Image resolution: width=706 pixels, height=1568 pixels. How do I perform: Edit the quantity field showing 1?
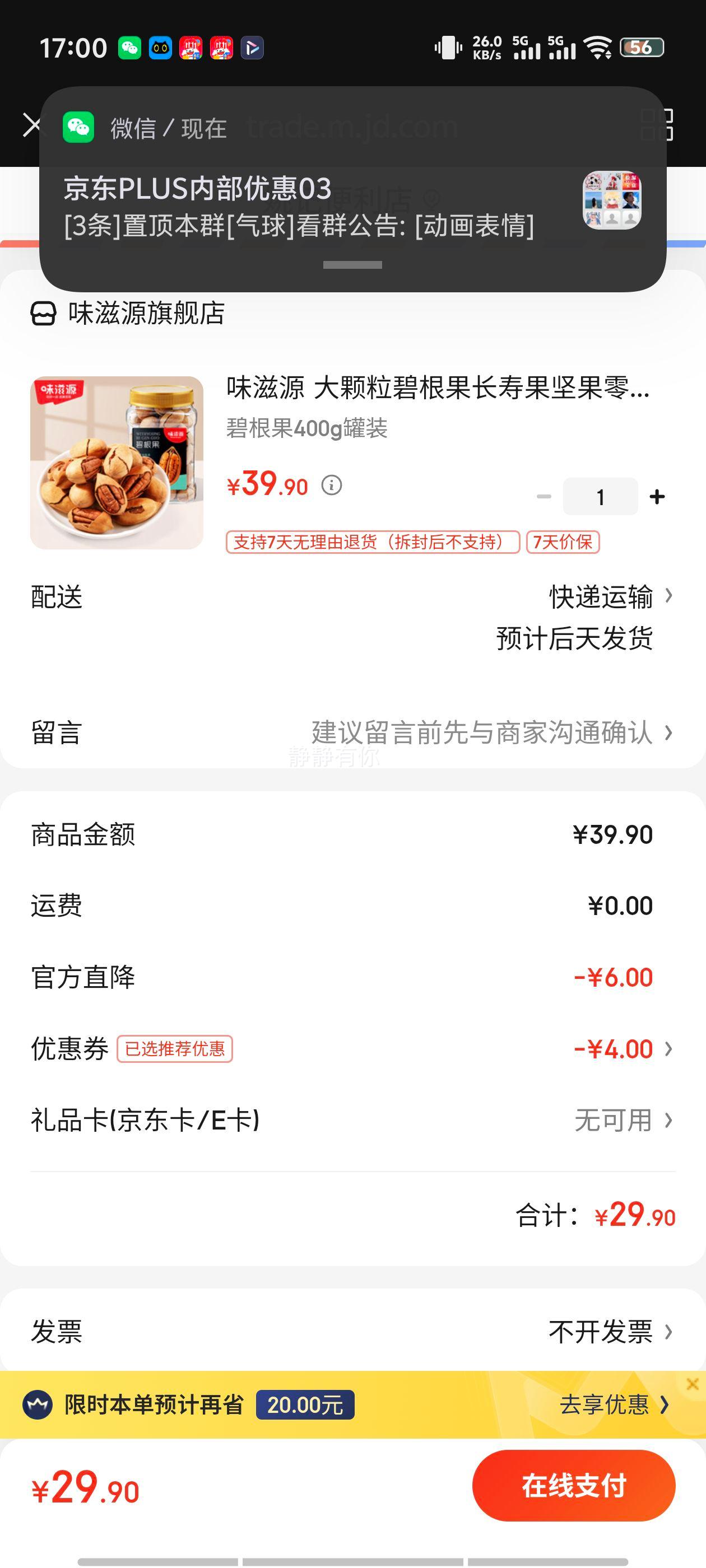[x=600, y=497]
